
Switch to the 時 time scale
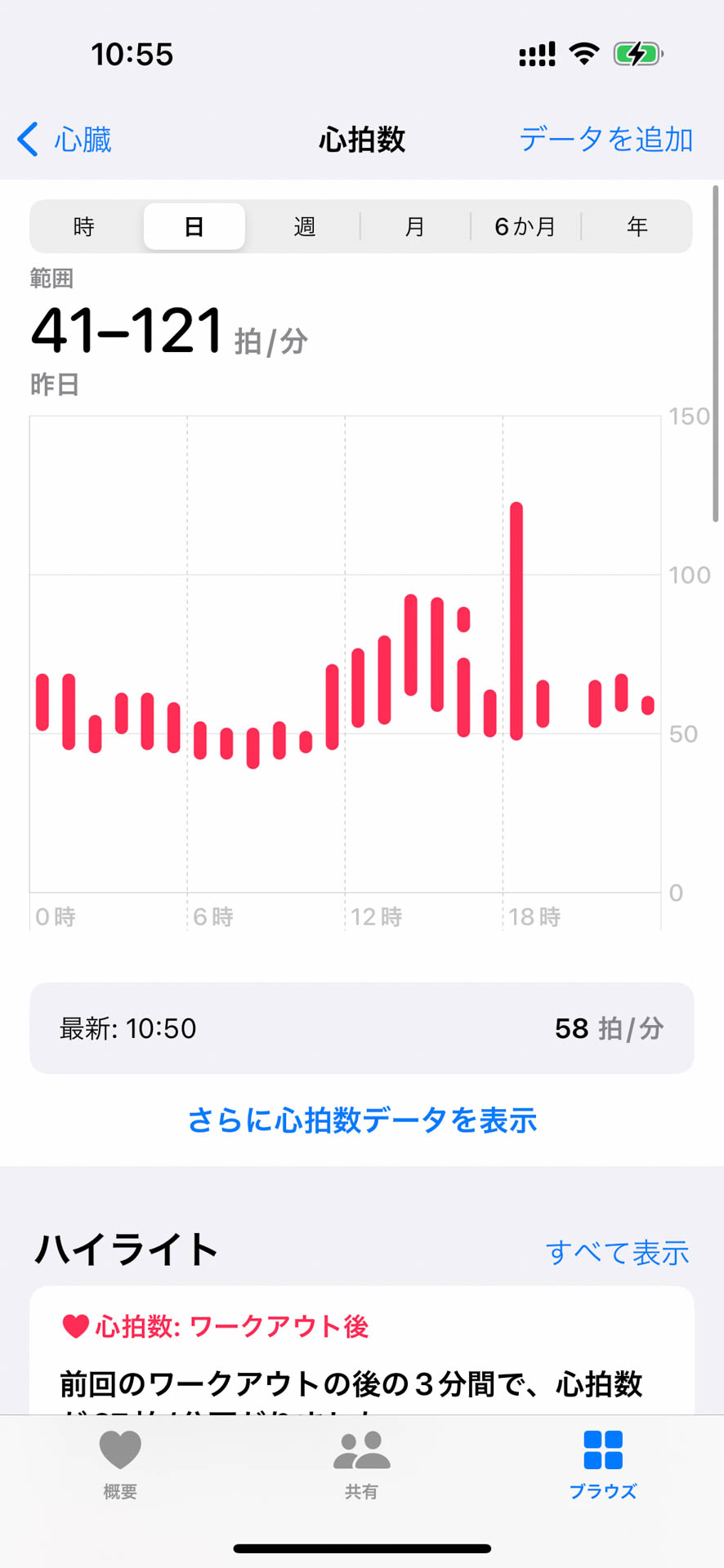pos(83,226)
